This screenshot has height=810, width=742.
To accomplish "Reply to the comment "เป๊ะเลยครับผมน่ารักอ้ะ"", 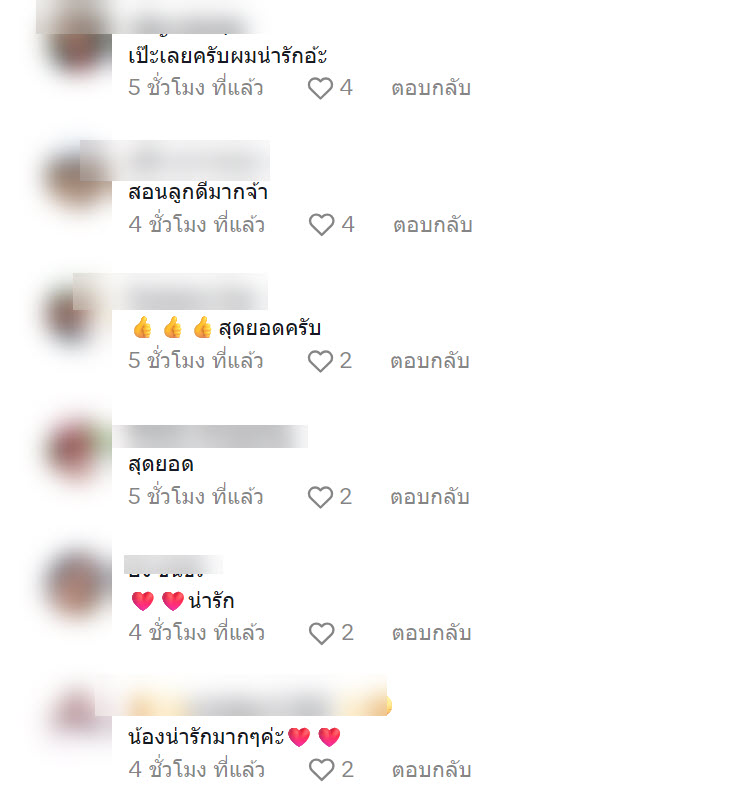I will pos(430,89).
